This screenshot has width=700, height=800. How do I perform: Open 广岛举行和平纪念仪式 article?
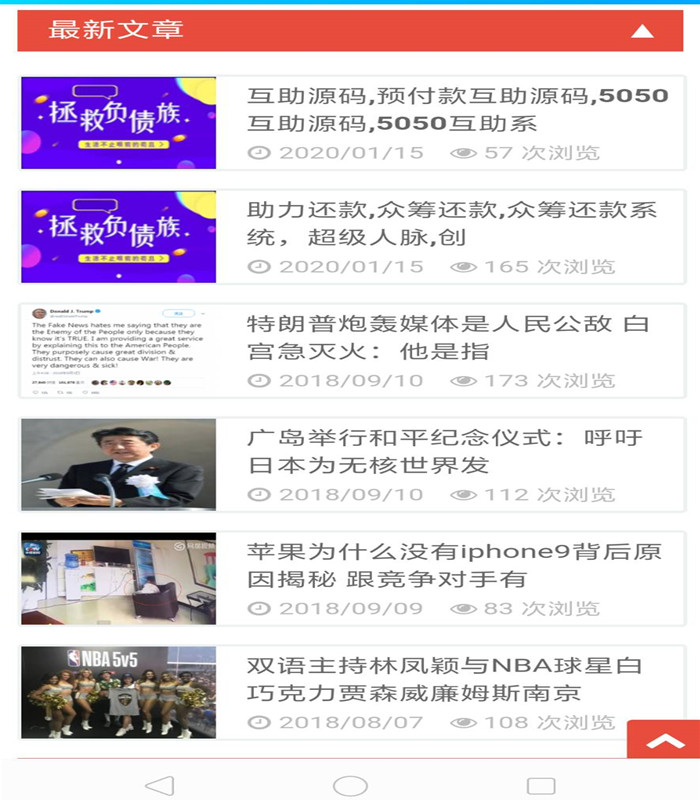pyautogui.click(x=445, y=451)
